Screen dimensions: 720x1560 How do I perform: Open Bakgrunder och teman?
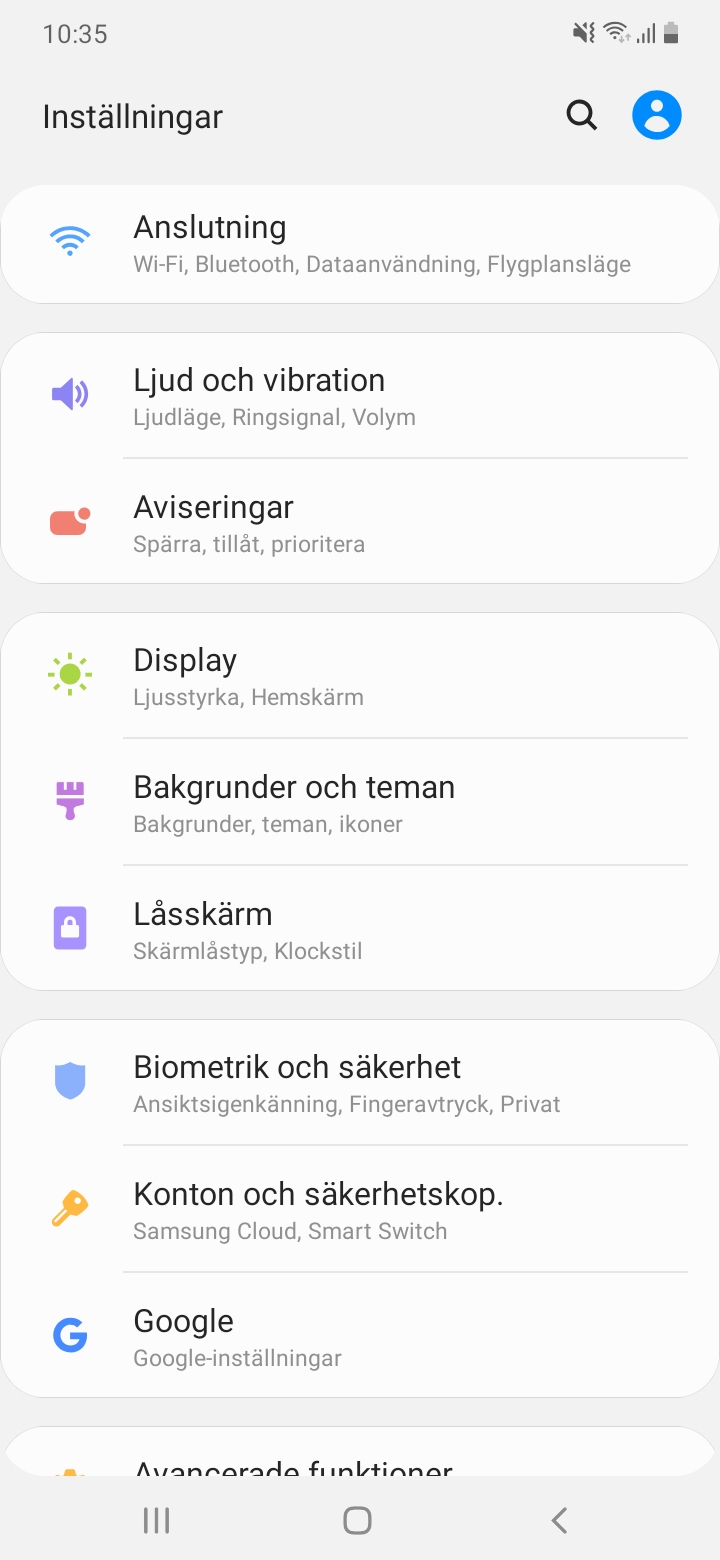click(360, 803)
